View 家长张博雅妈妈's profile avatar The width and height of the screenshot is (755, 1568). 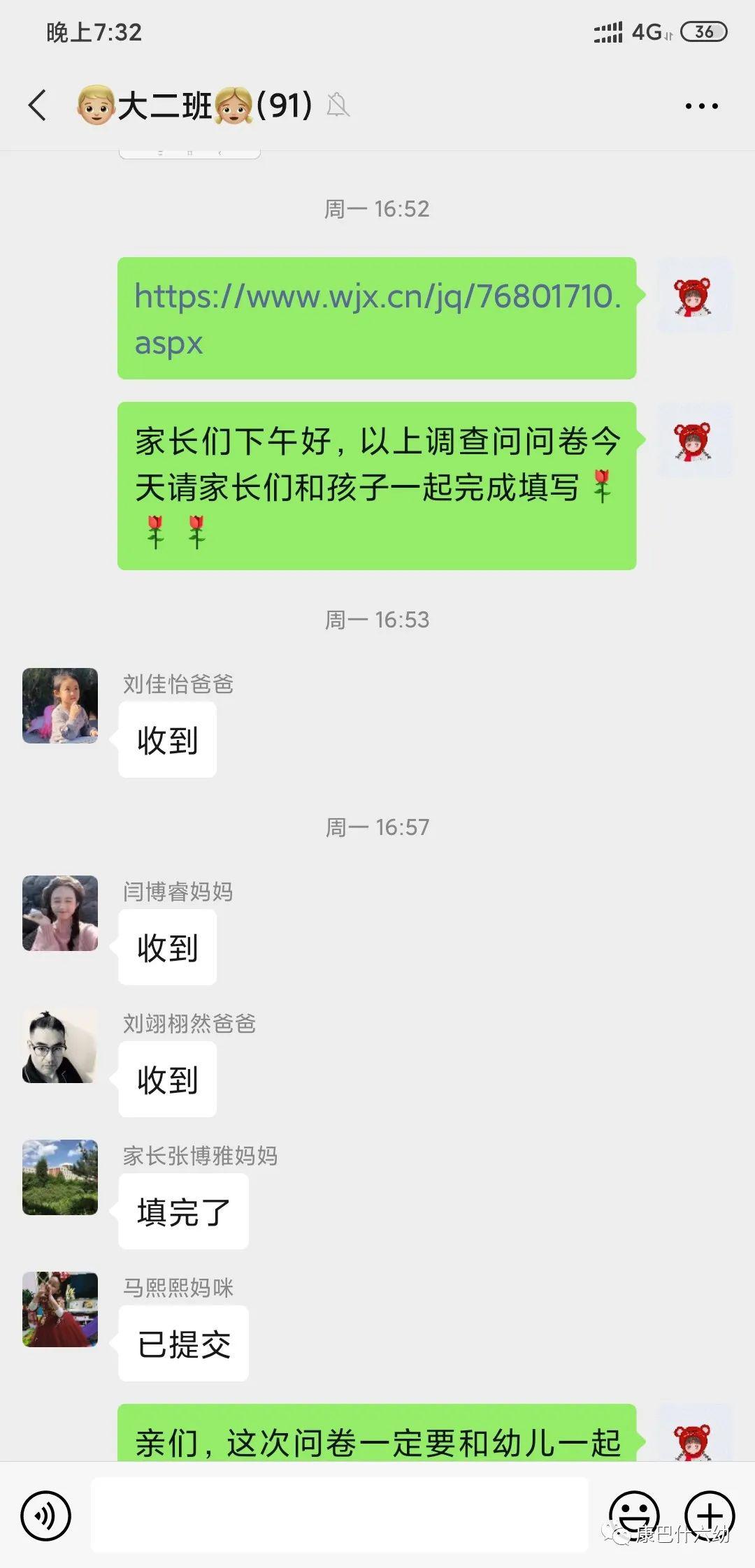(60, 1177)
